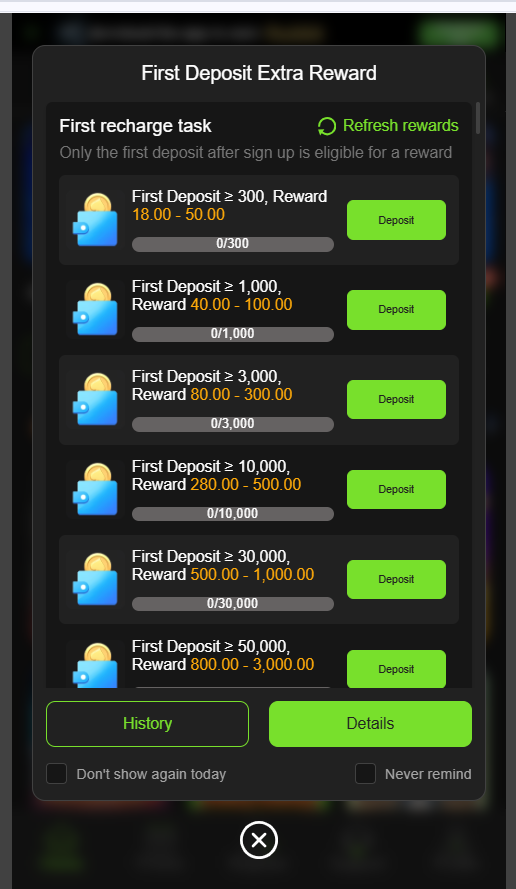This screenshot has height=889, width=516.
Task: Choose Deposit on the 10,000 task
Action: coord(396,489)
